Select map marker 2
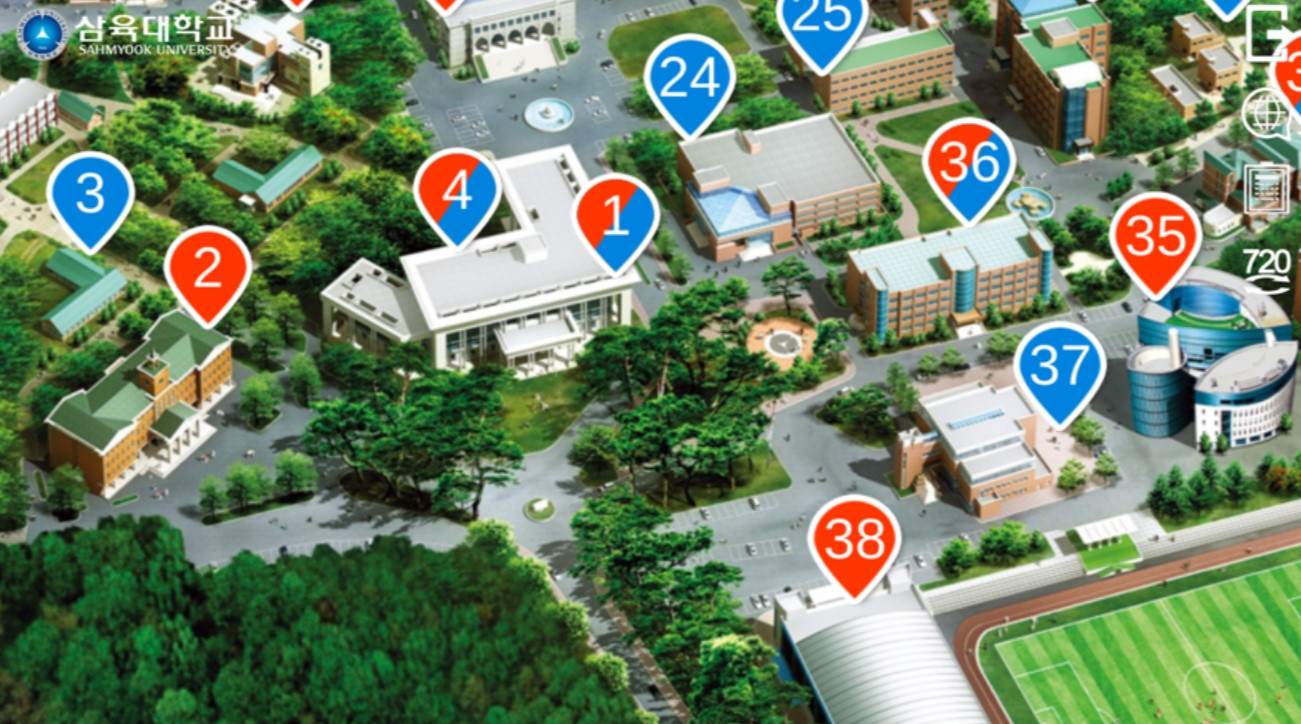This screenshot has height=724, width=1301. pos(207,269)
